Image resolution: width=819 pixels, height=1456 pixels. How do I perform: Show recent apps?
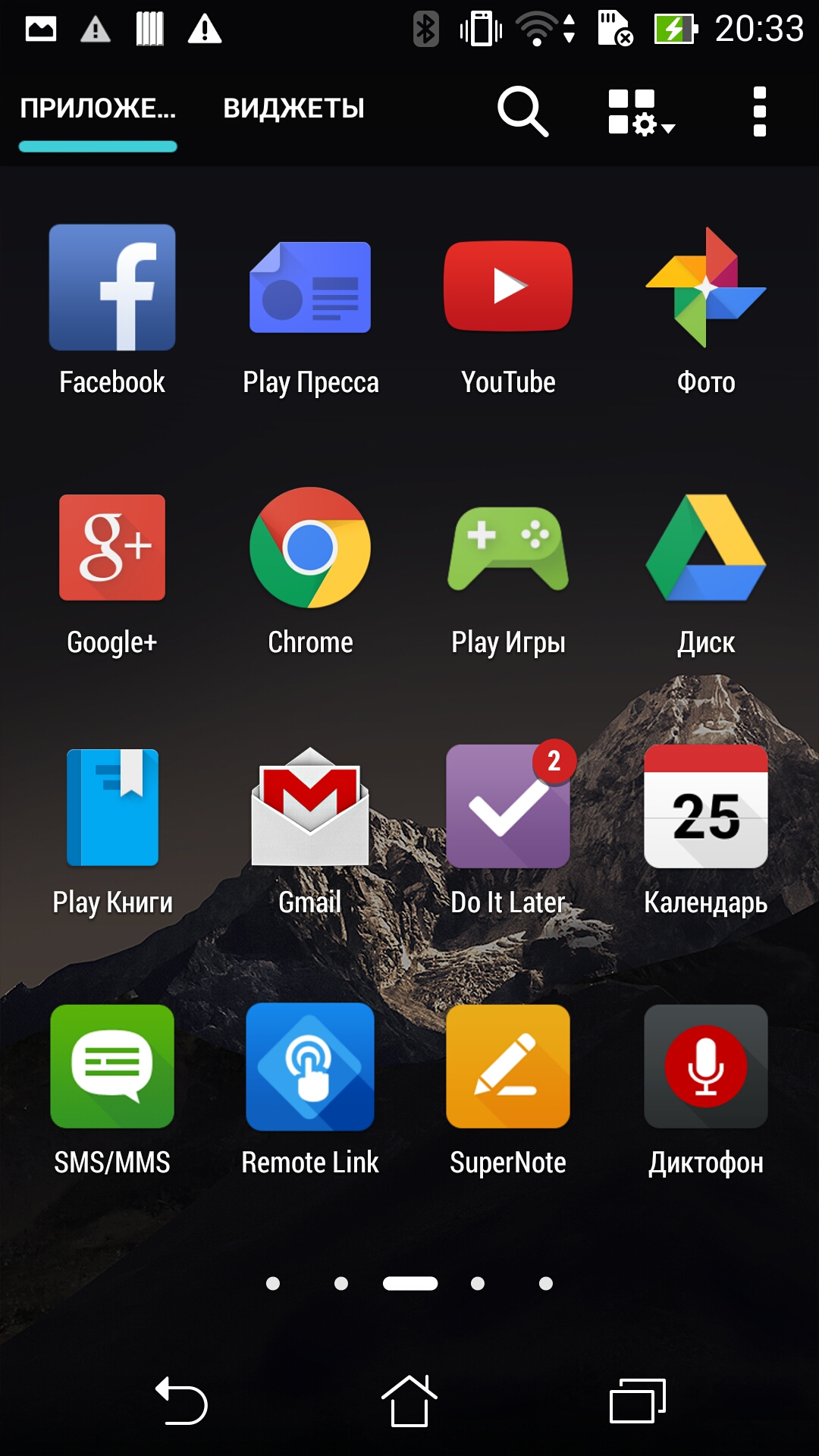[637, 1401]
